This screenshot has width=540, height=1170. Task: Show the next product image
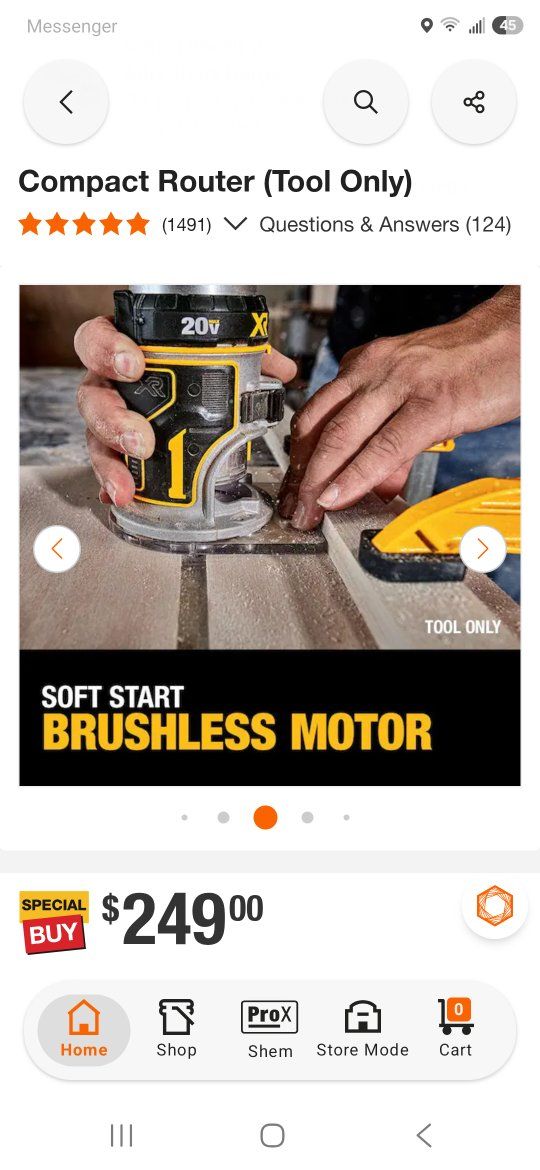[483, 549]
